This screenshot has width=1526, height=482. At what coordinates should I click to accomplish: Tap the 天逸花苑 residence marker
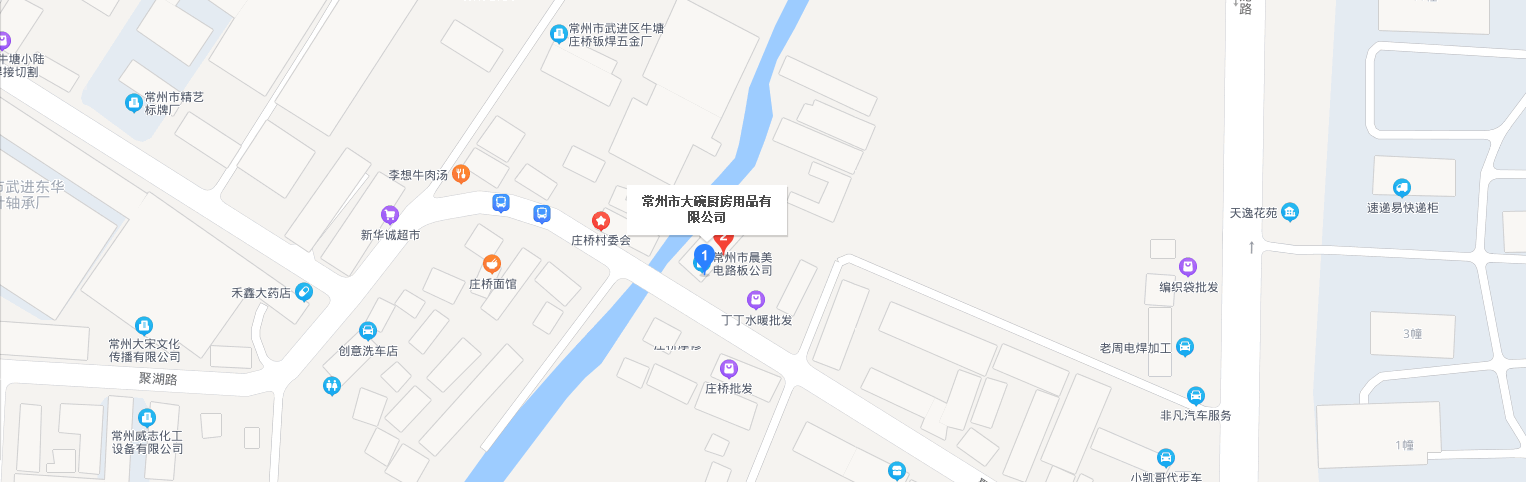tap(1290, 212)
